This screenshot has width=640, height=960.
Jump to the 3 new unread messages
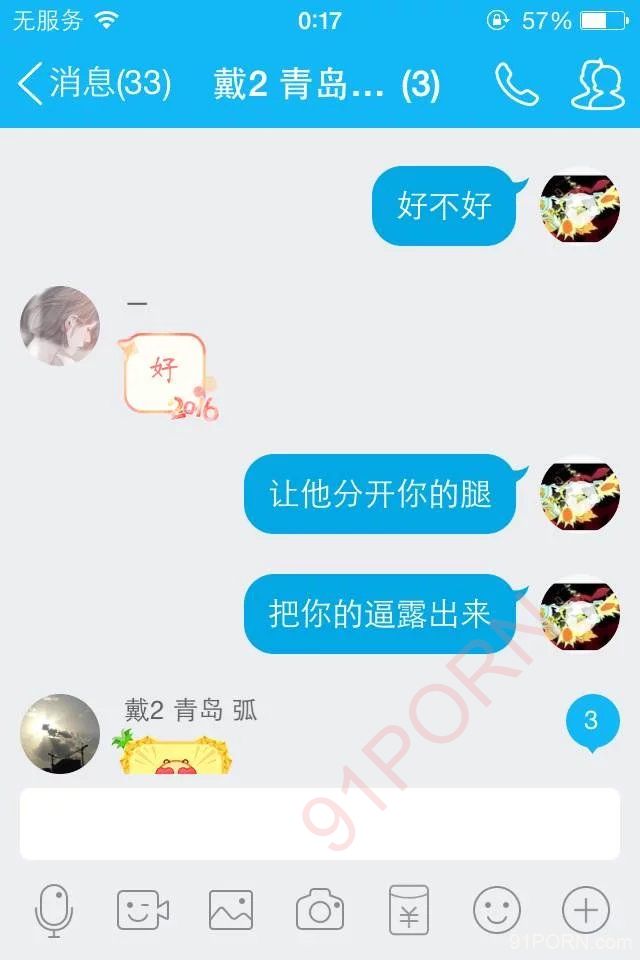coord(590,722)
